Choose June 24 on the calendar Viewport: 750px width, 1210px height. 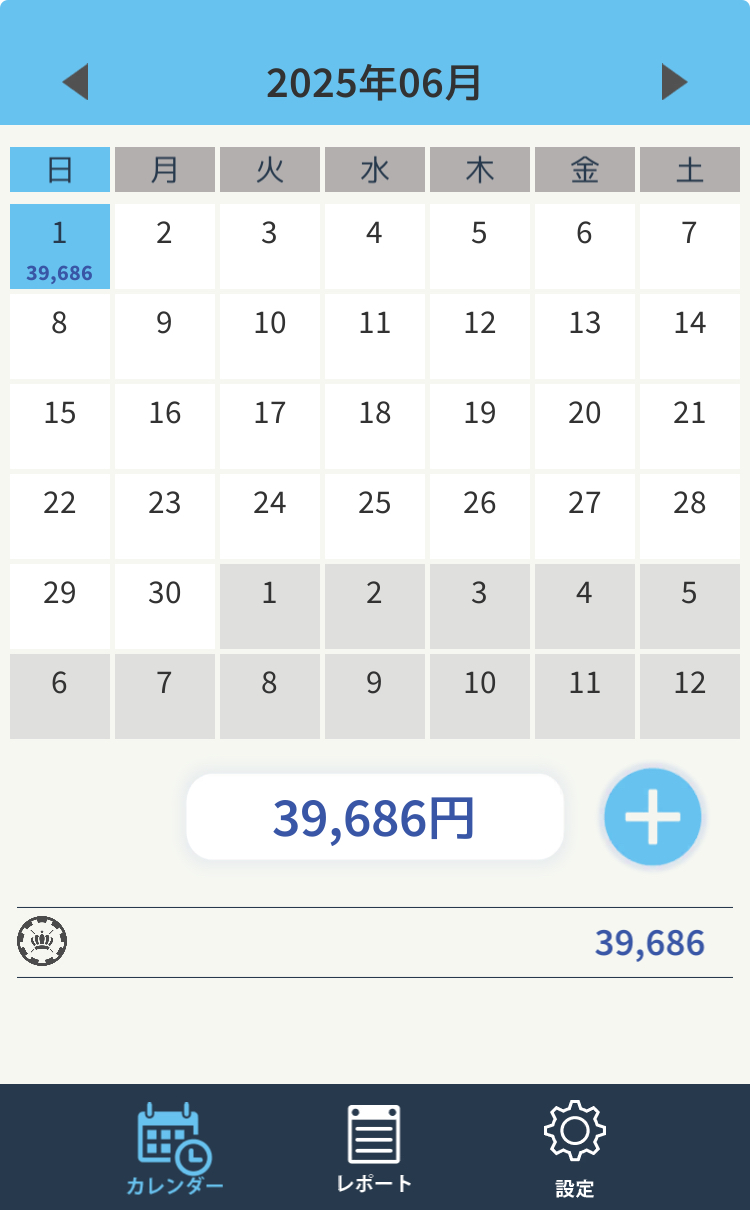(270, 517)
